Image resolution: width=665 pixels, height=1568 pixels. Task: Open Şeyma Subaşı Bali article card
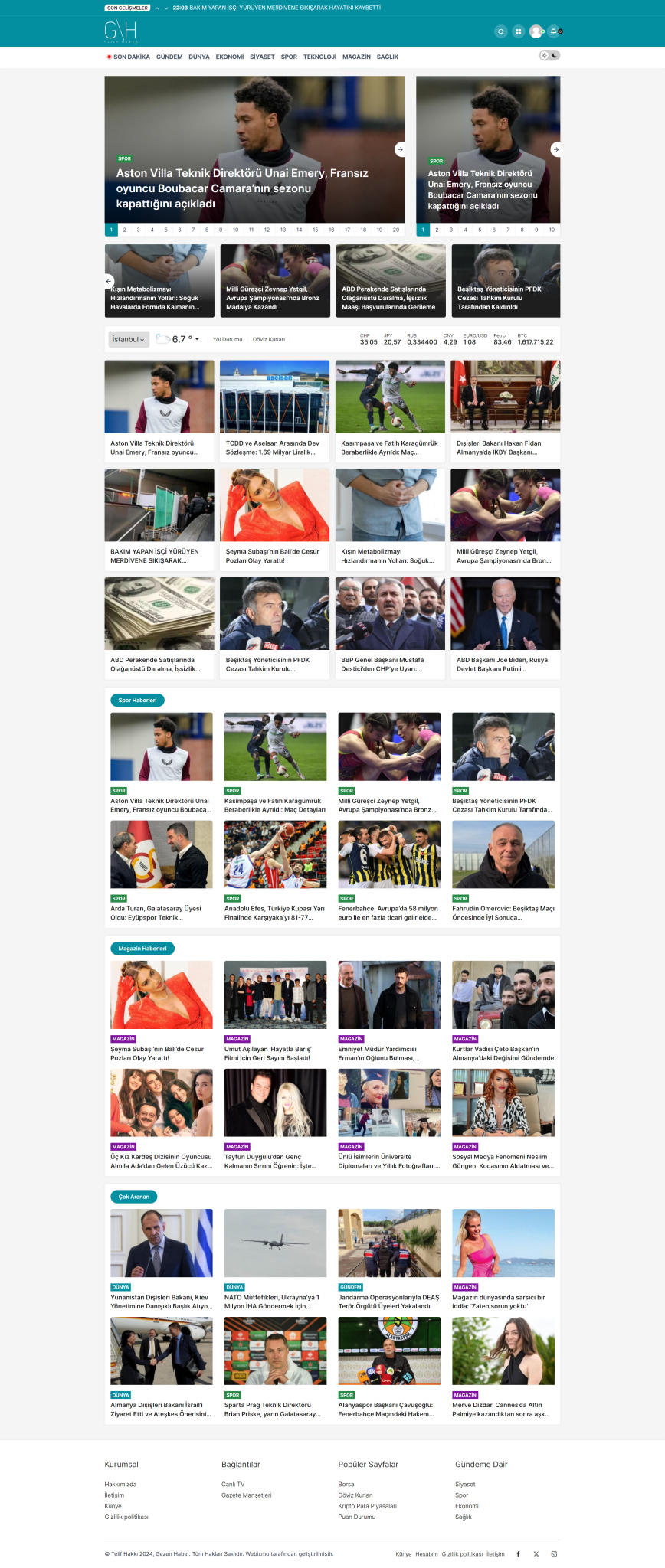(274, 518)
